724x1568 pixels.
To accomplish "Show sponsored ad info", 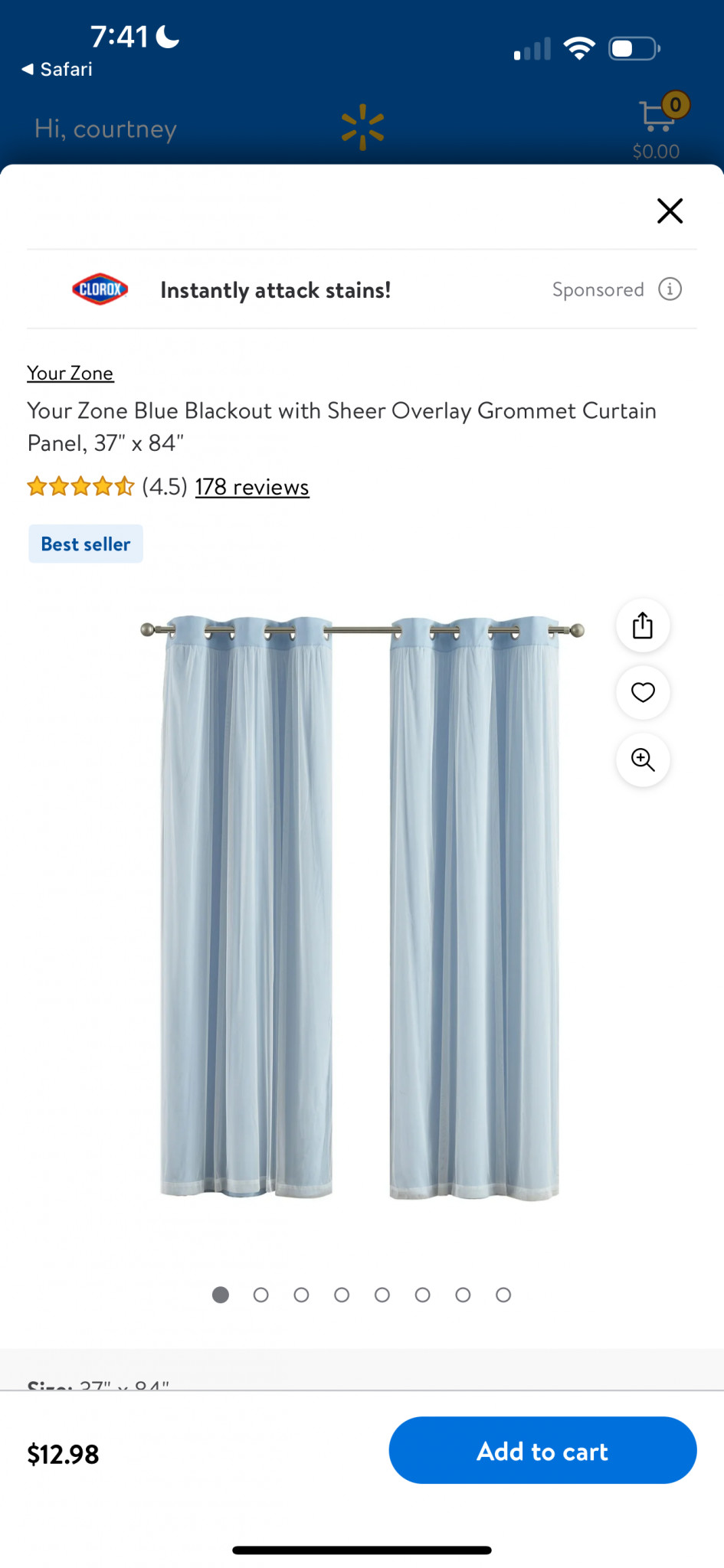I will (x=670, y=289).
